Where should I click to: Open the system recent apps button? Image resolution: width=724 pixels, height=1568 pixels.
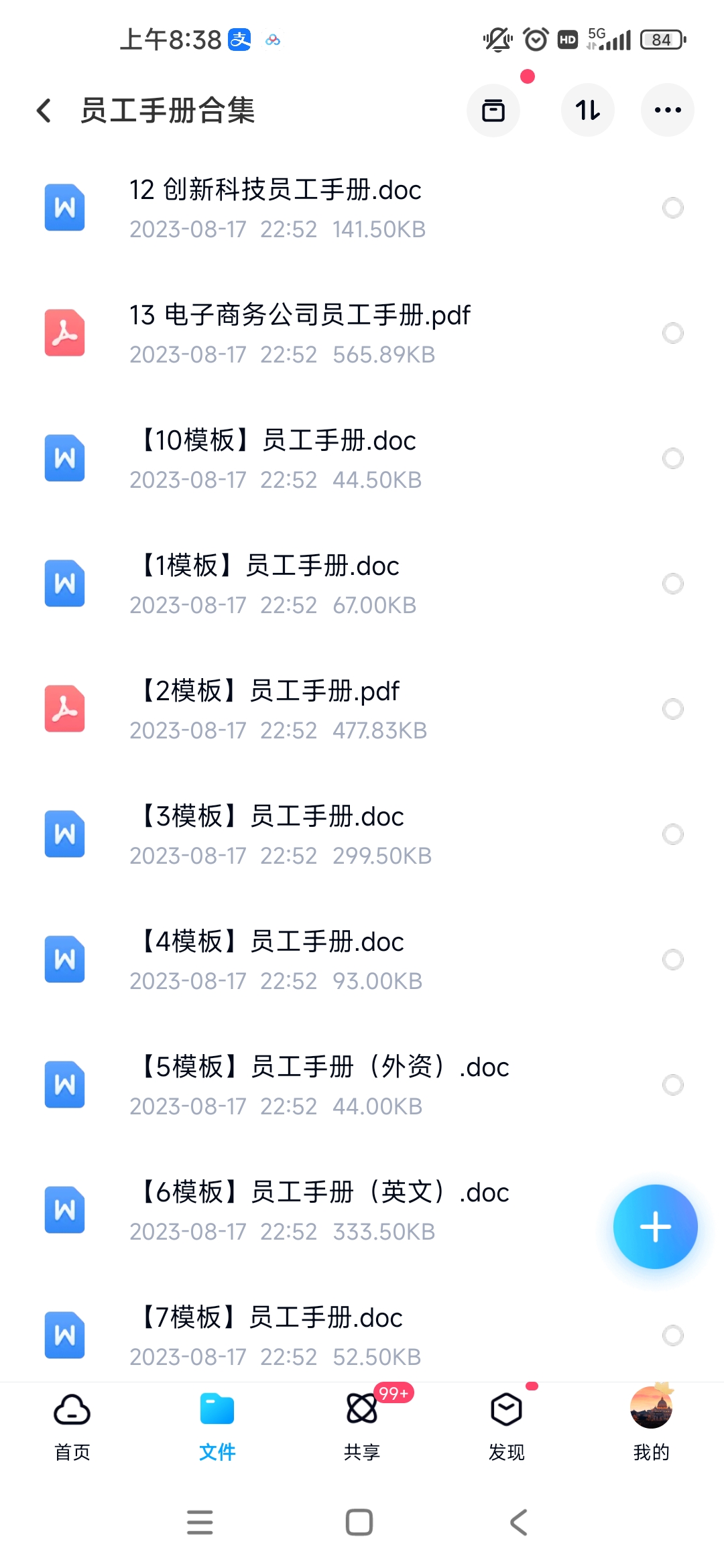(x=200, y=1522)
